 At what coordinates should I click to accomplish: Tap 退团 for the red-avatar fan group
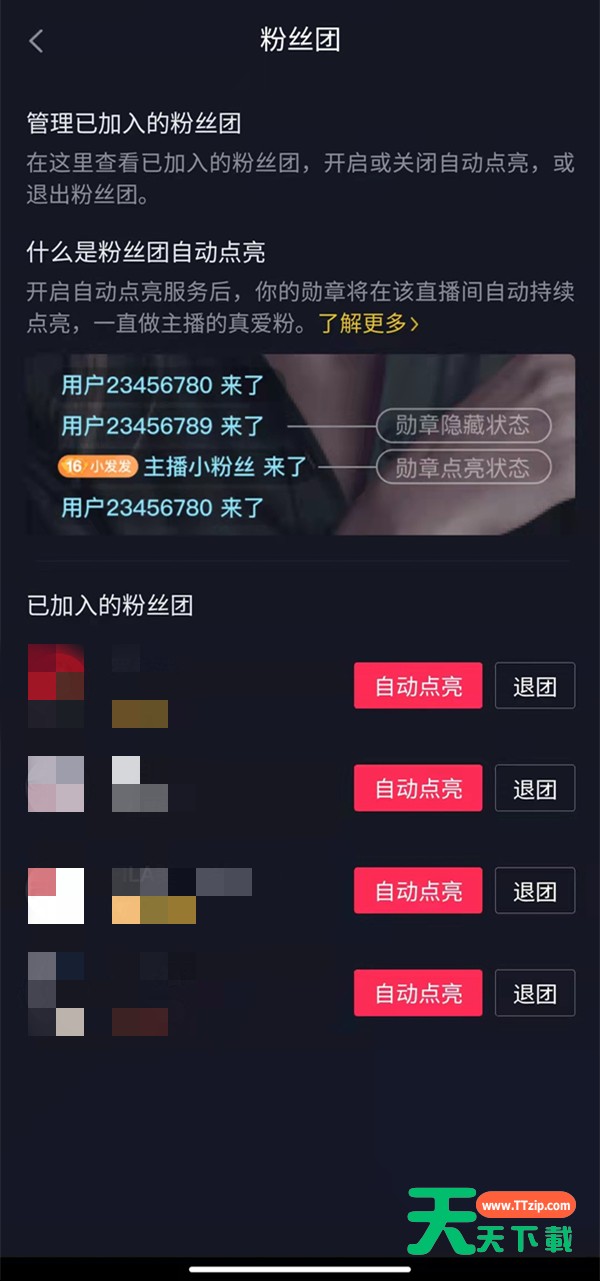click(534, 686)
